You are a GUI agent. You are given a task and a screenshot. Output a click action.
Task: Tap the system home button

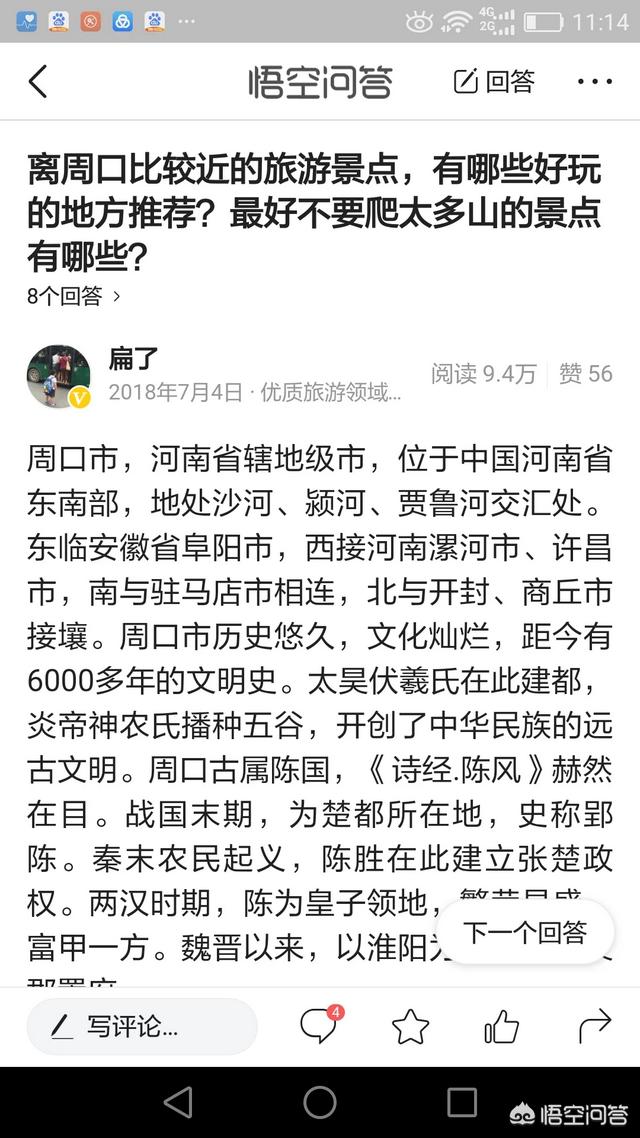coord(320,1102)
